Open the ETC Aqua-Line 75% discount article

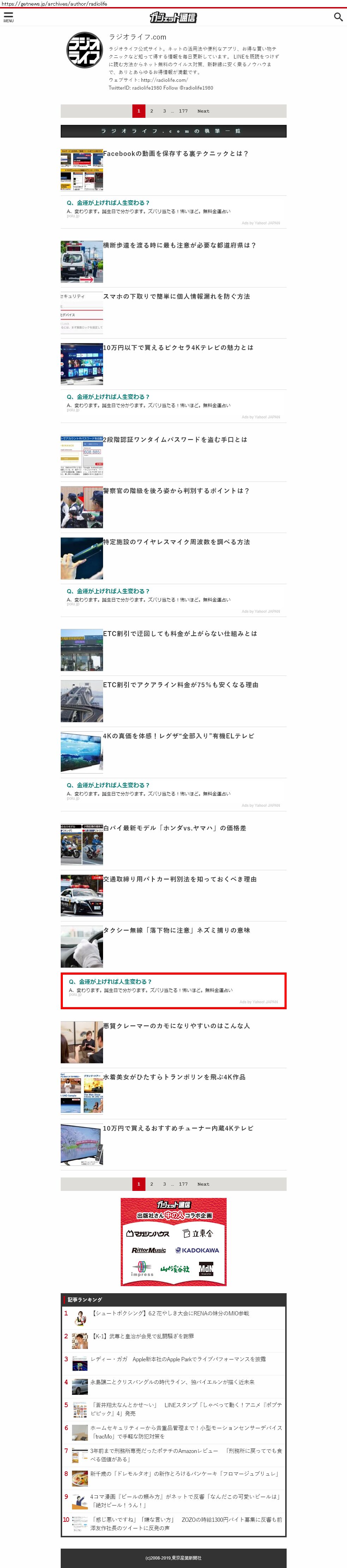click(x=180, y=685)
